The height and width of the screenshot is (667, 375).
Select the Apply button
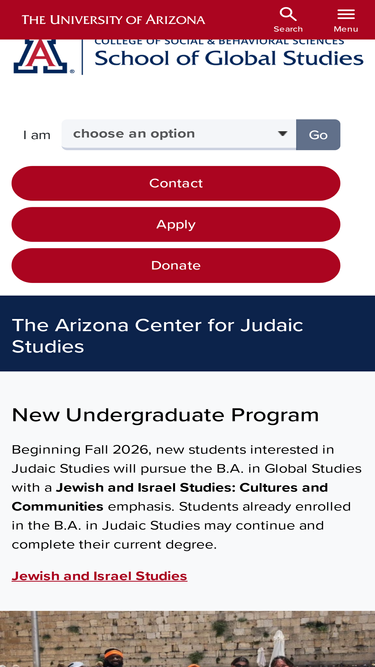[176, 225]
